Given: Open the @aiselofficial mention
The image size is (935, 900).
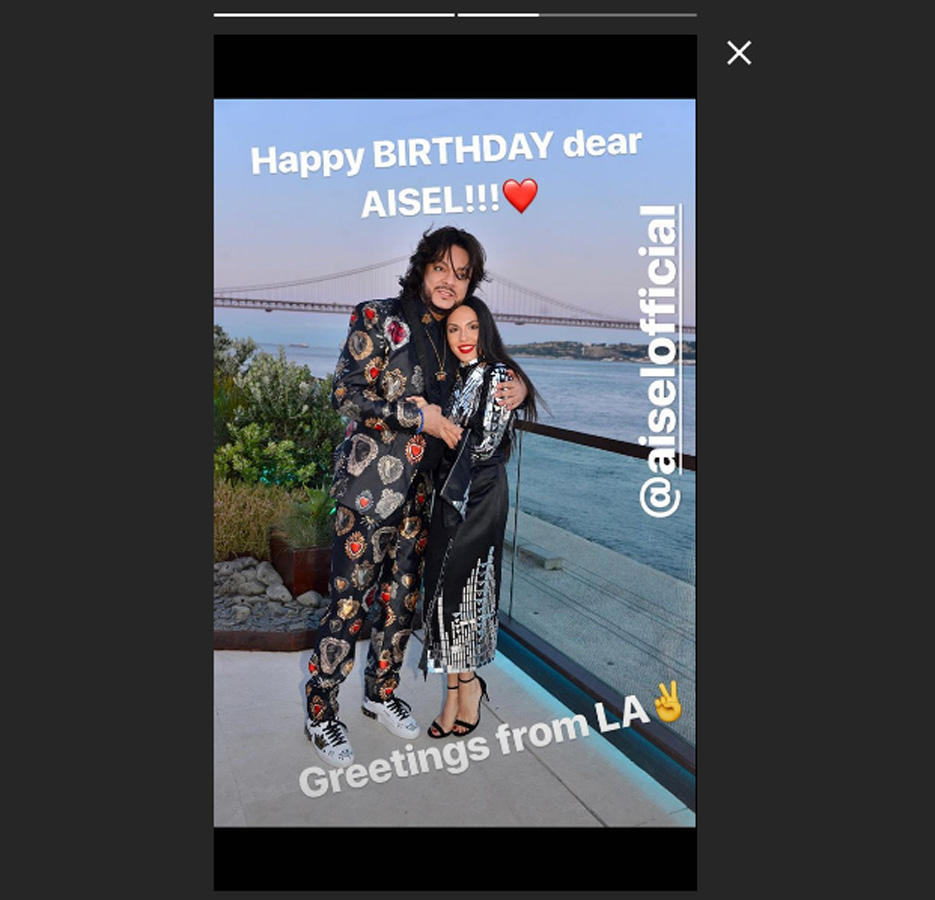Looking at the screenshot, I should [660, 360].
